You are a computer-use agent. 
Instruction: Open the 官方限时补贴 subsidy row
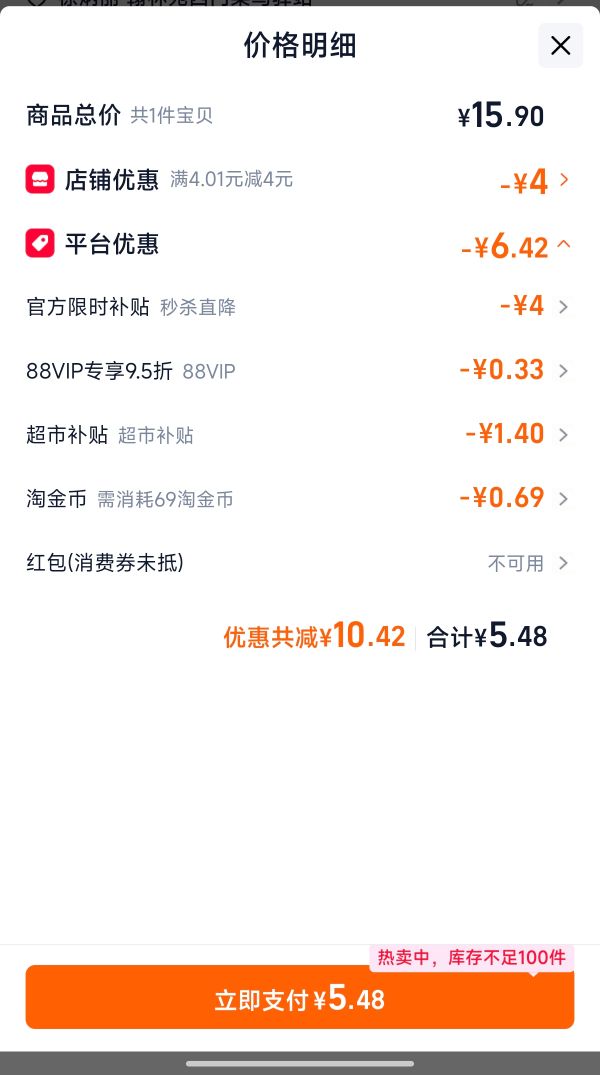[x=298, y=306]
